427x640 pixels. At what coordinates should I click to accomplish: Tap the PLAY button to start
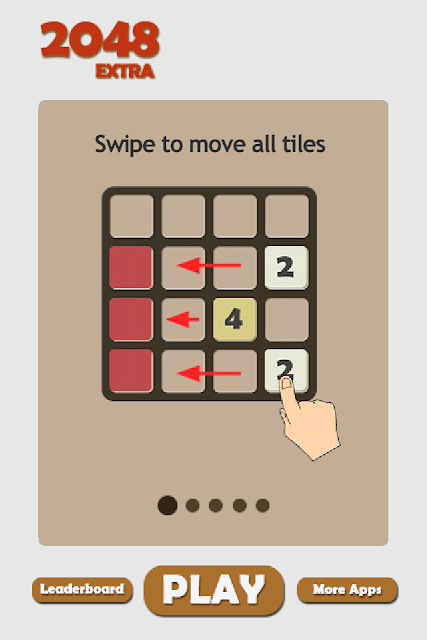click(x=214, y=590)
